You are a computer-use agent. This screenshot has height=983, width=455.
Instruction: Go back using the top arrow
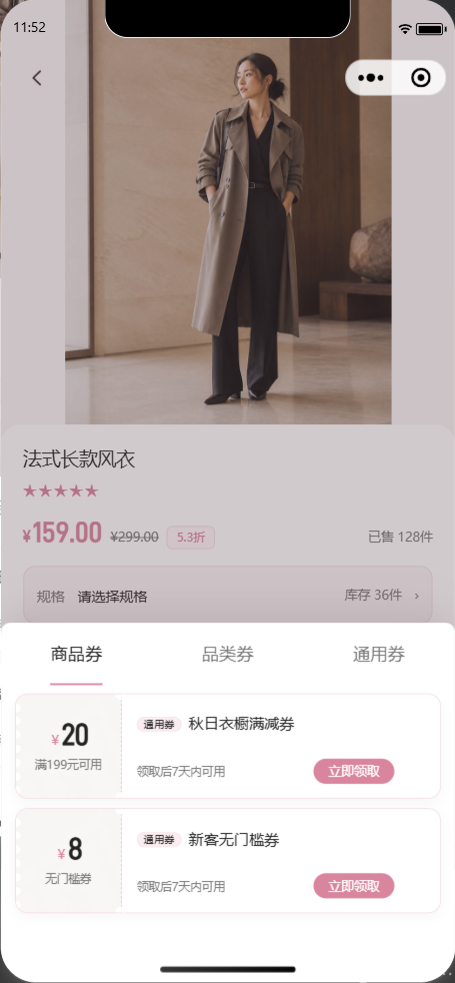click(37, 78)
